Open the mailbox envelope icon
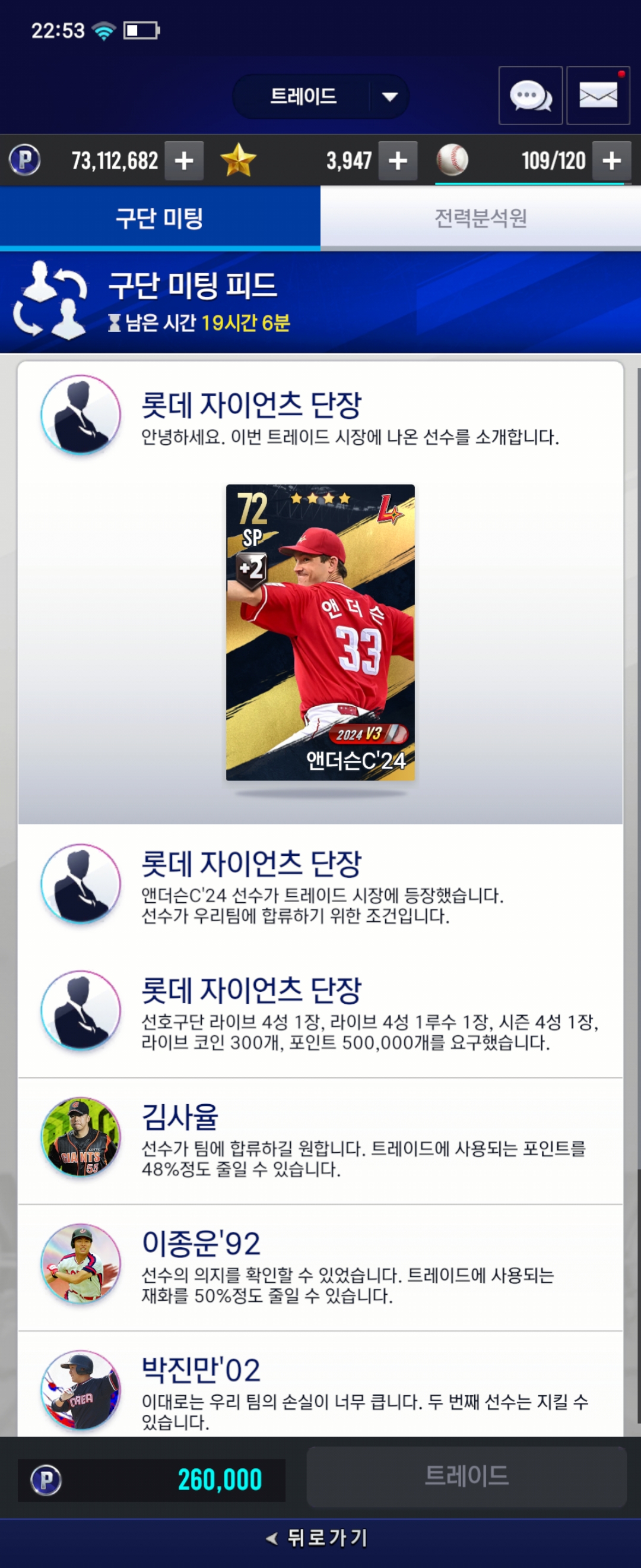The height and width of the screenshot is (1568, 641). pyautogui.click(x=598, y=96)
